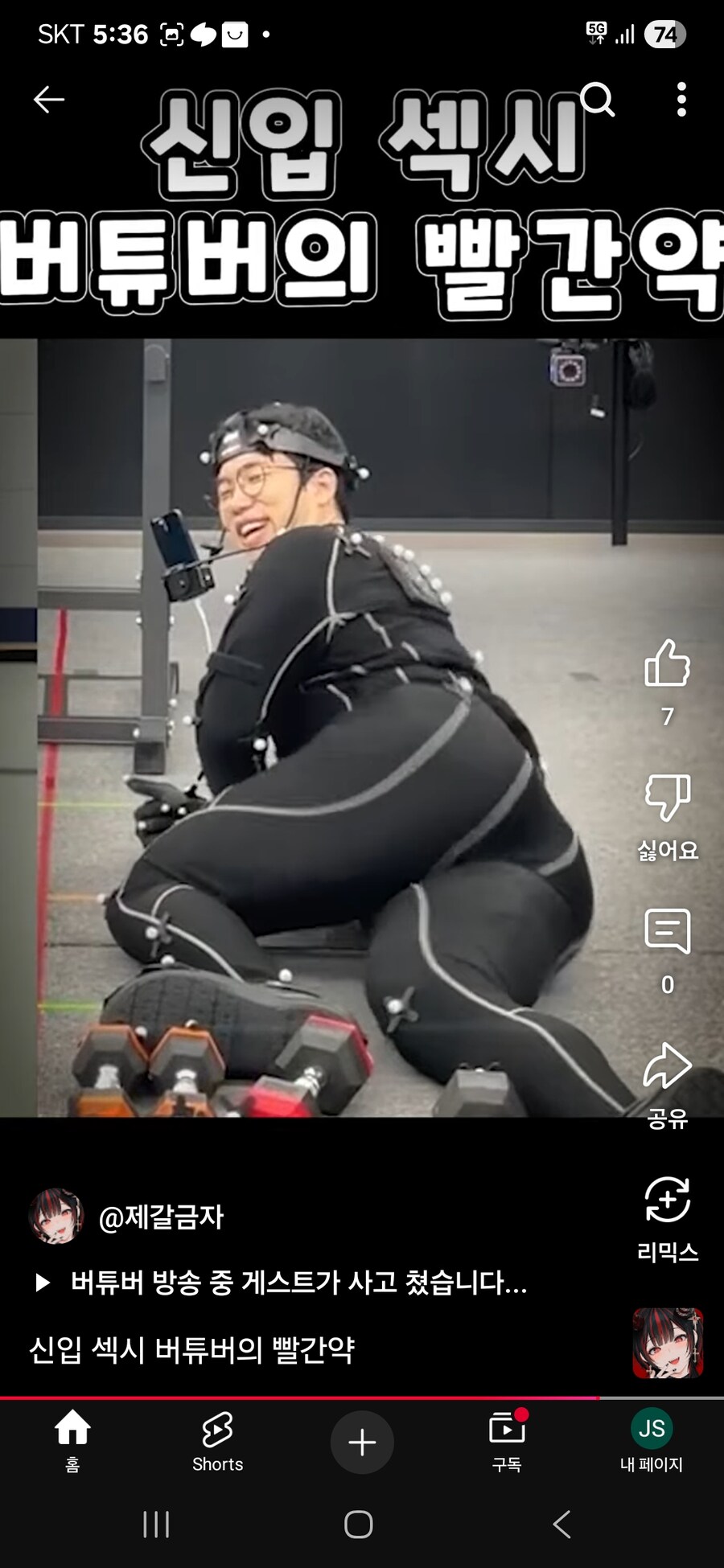Tap the system back button
This screenshot has width=724, height=1568.
click(x=562, y=1524)
